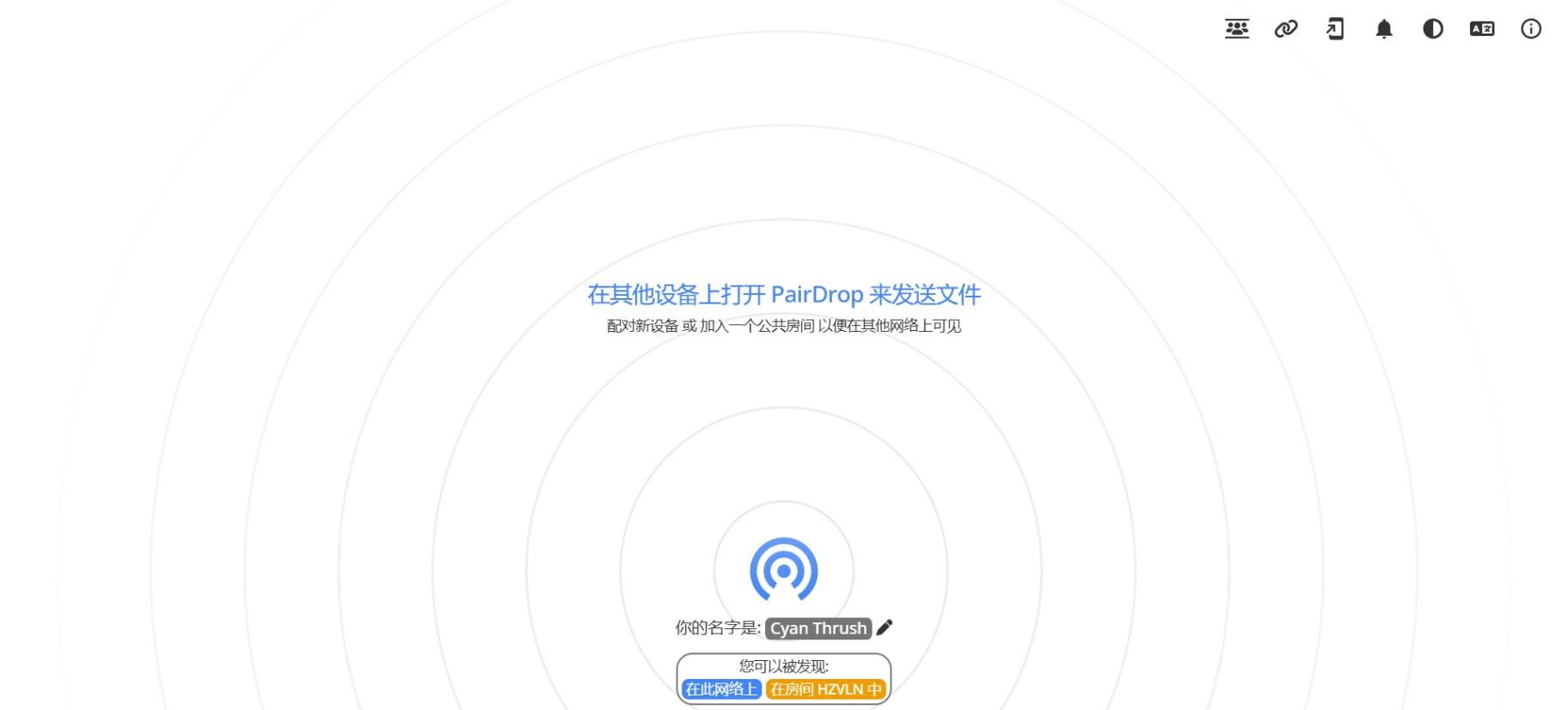Tap the install app icon

tap(1334, 29)
